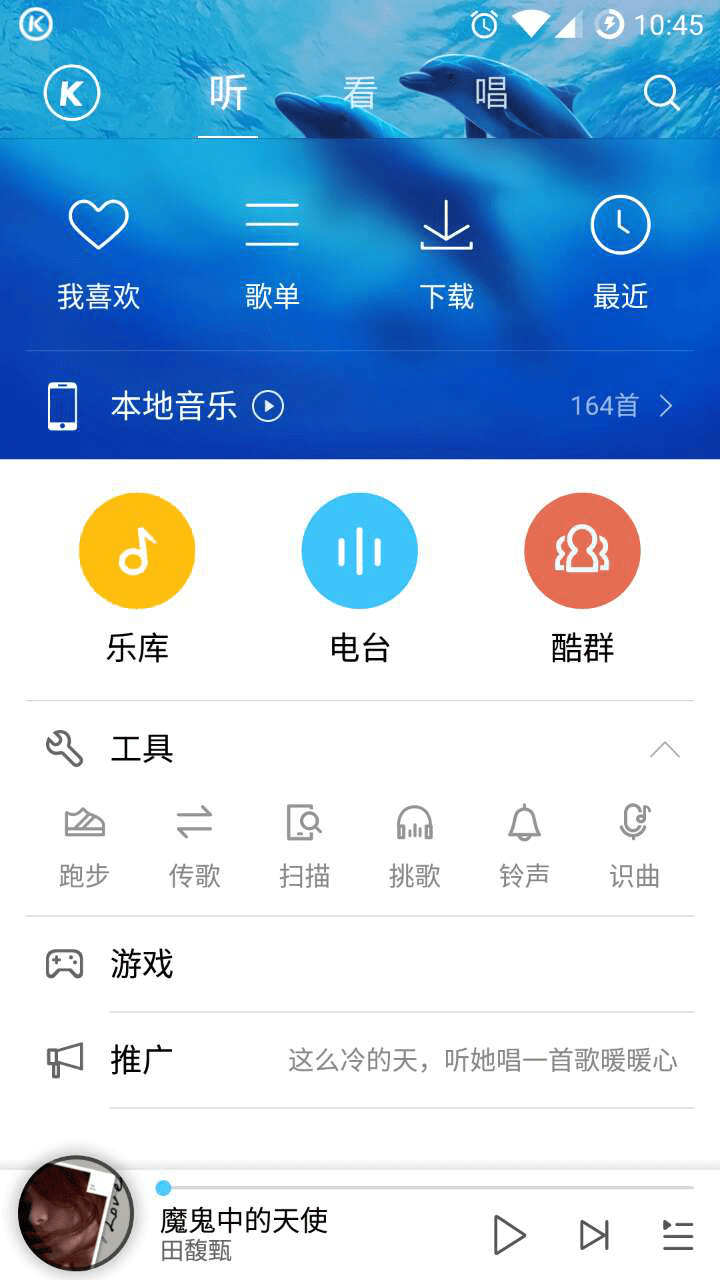Open the 铃声 ringtone tool
Screen dimensions: 720x1280
point(524,846)
